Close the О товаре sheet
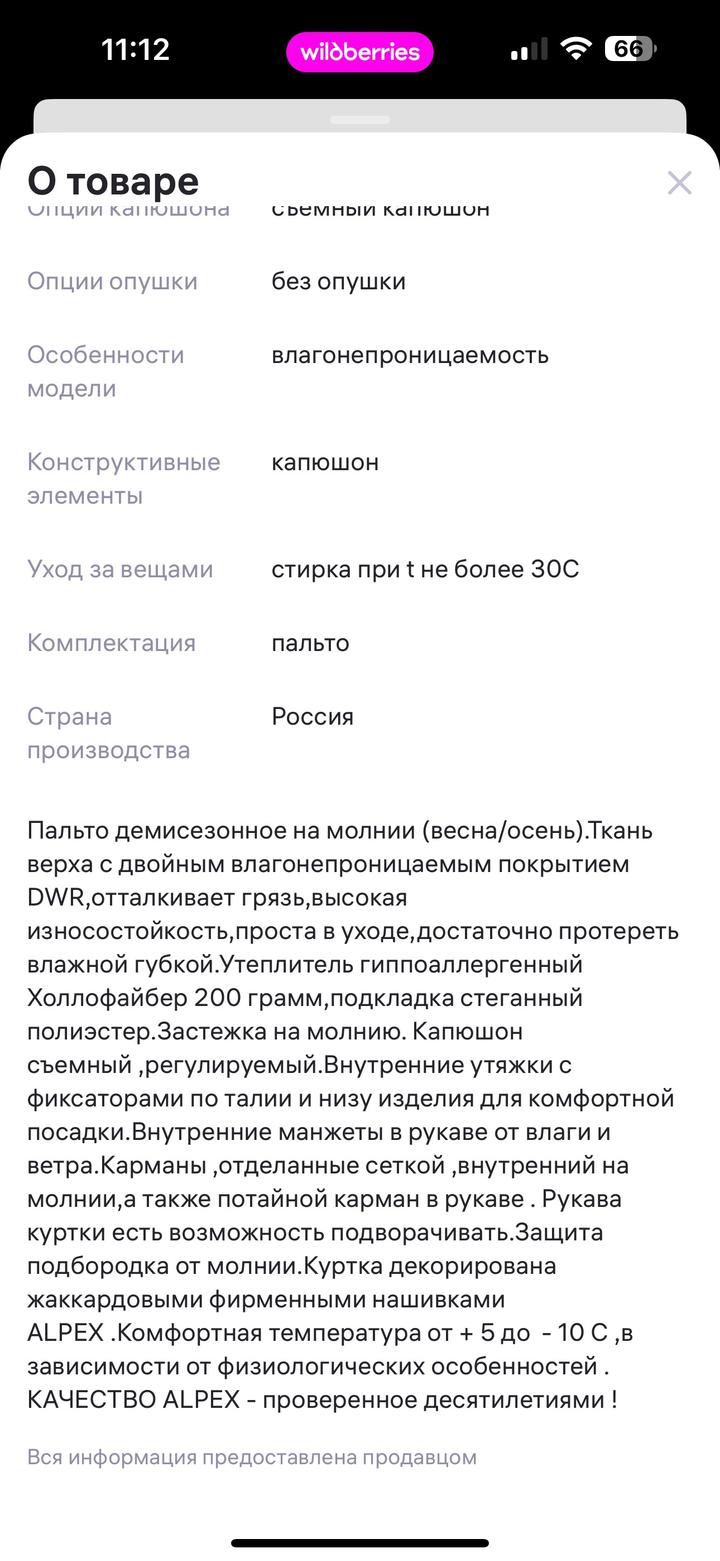Viewport: 720px width, 1561px height. coord(679,183)
